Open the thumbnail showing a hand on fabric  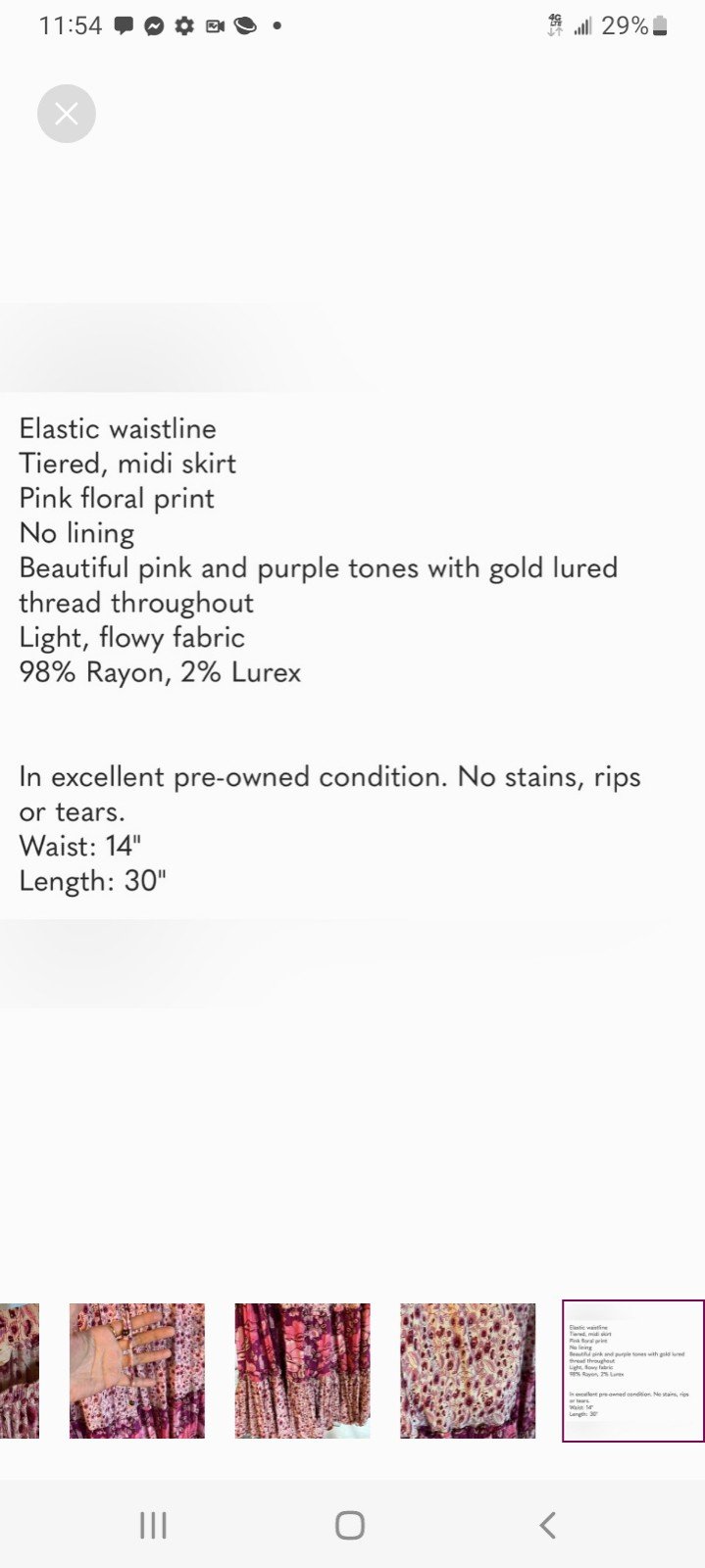(137, 1371)
